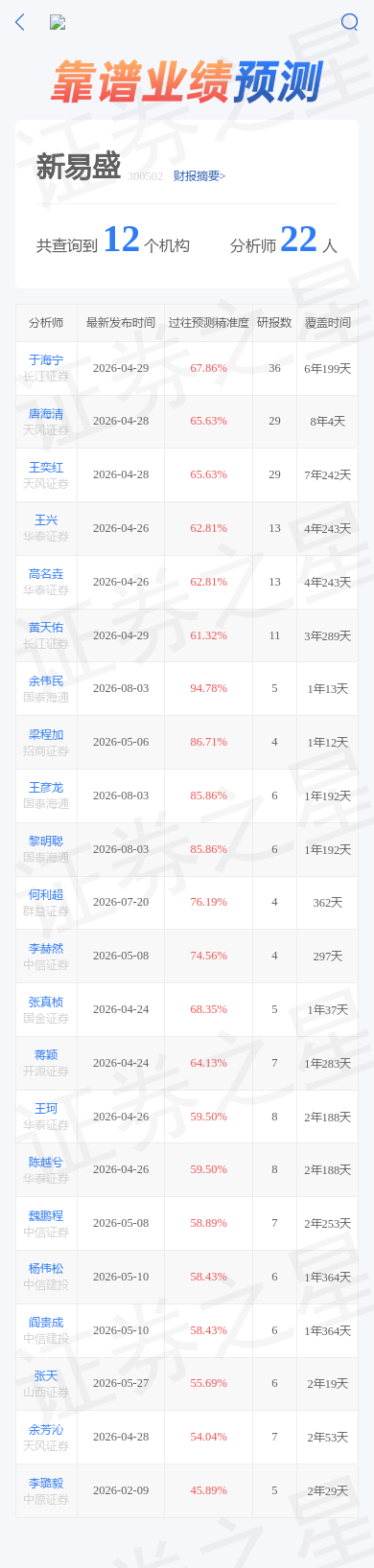Select analyst 王兴 from 华泰证券

point(46,520)
